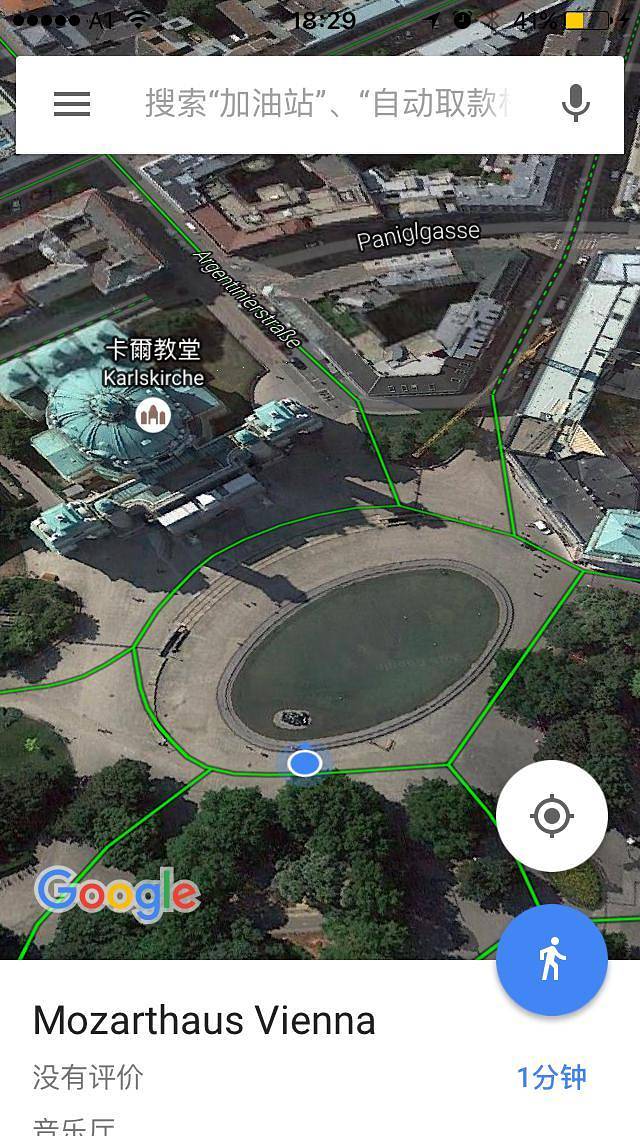Start walking directions to Mozarthaus Vienna

coord(551,960)
